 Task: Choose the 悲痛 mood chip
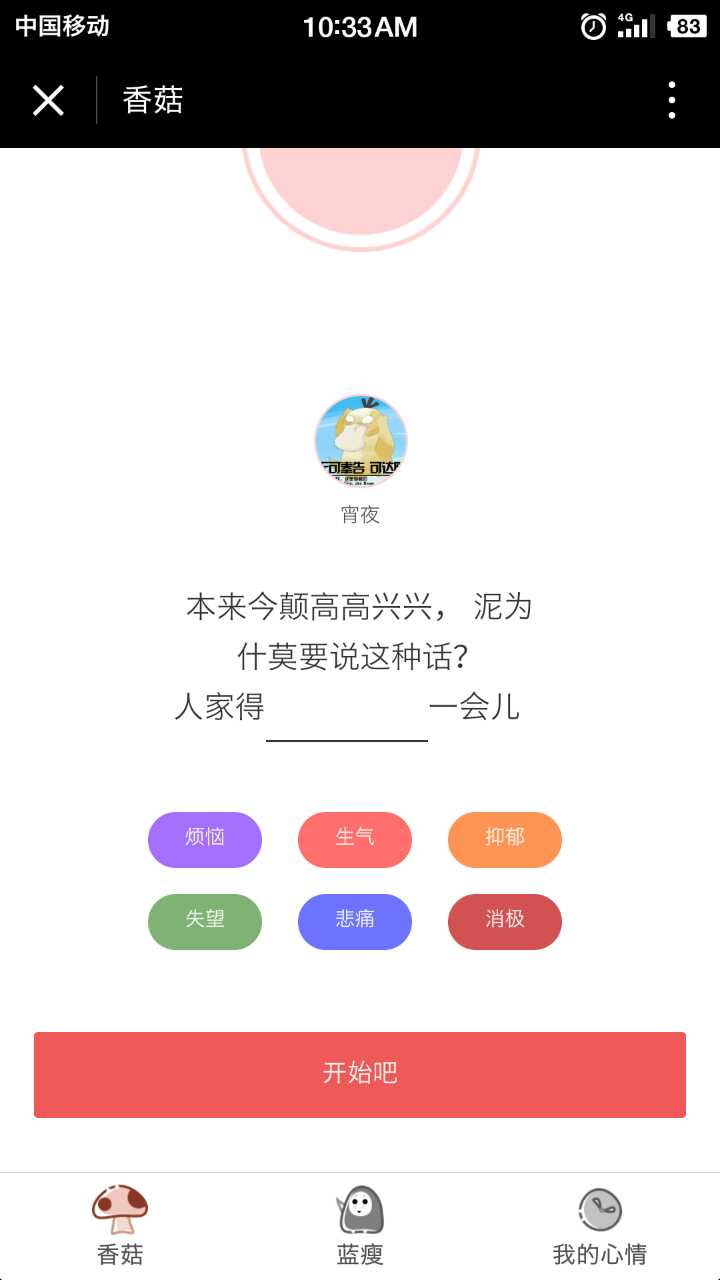pos(355,921)
